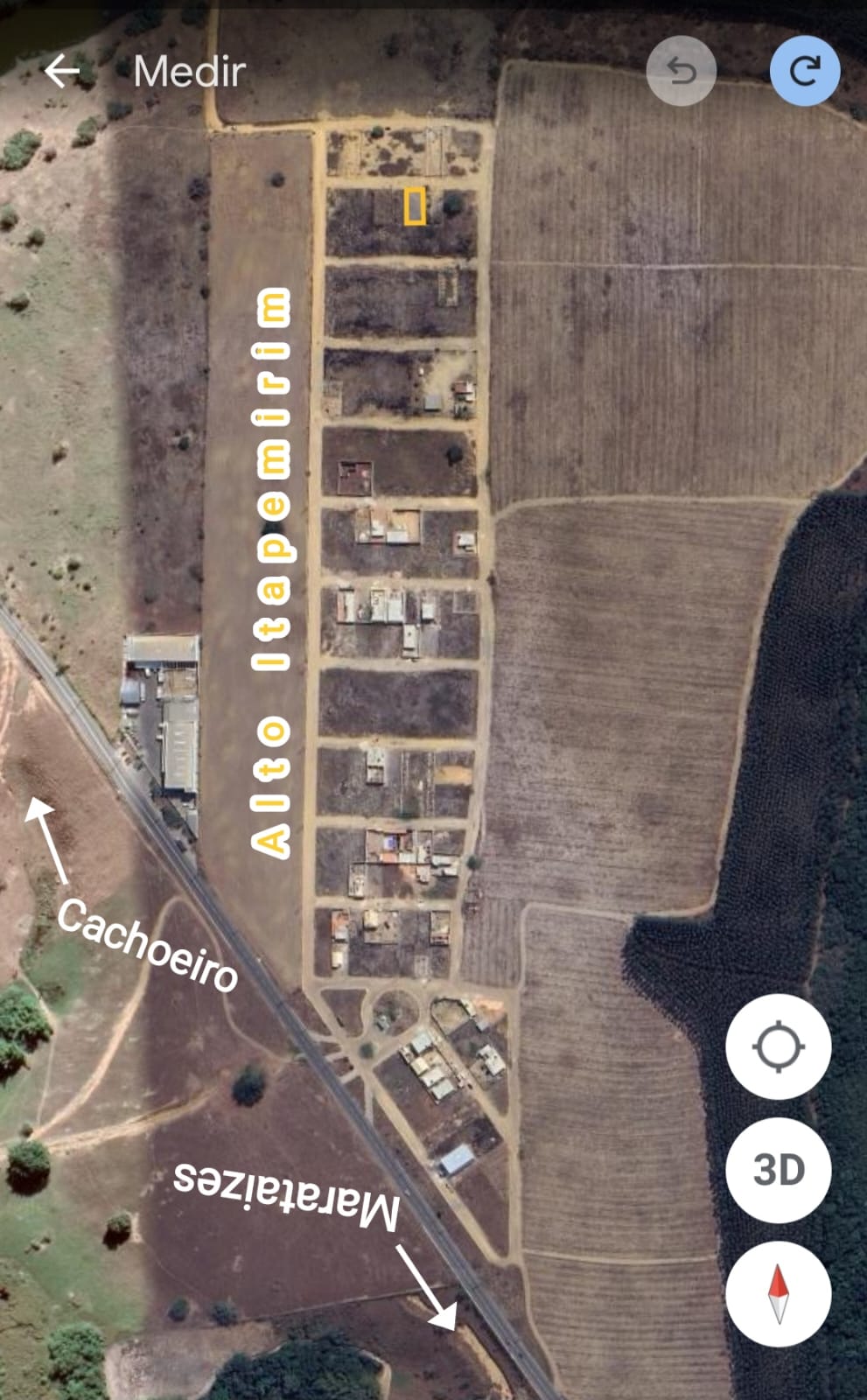This screenshot has width=867, height=1400.
Task: Switch the map to 3D view
Action: pos(778,1170)
